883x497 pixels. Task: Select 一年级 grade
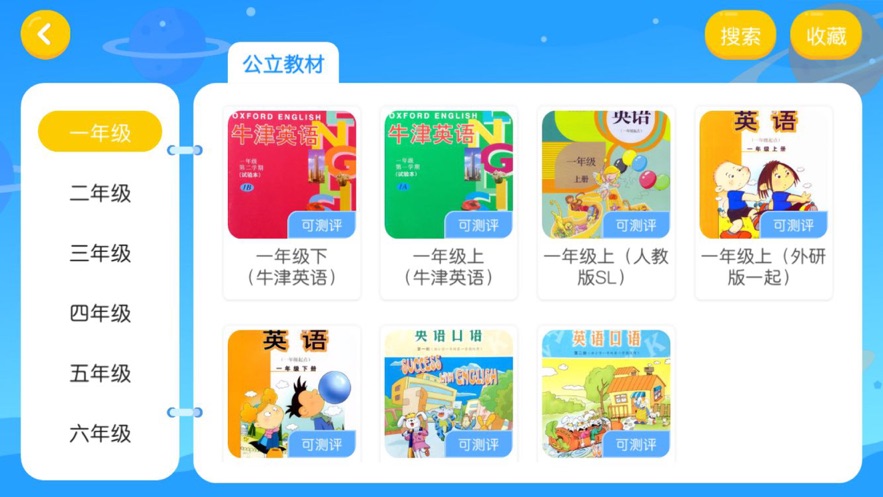[100, 133]
